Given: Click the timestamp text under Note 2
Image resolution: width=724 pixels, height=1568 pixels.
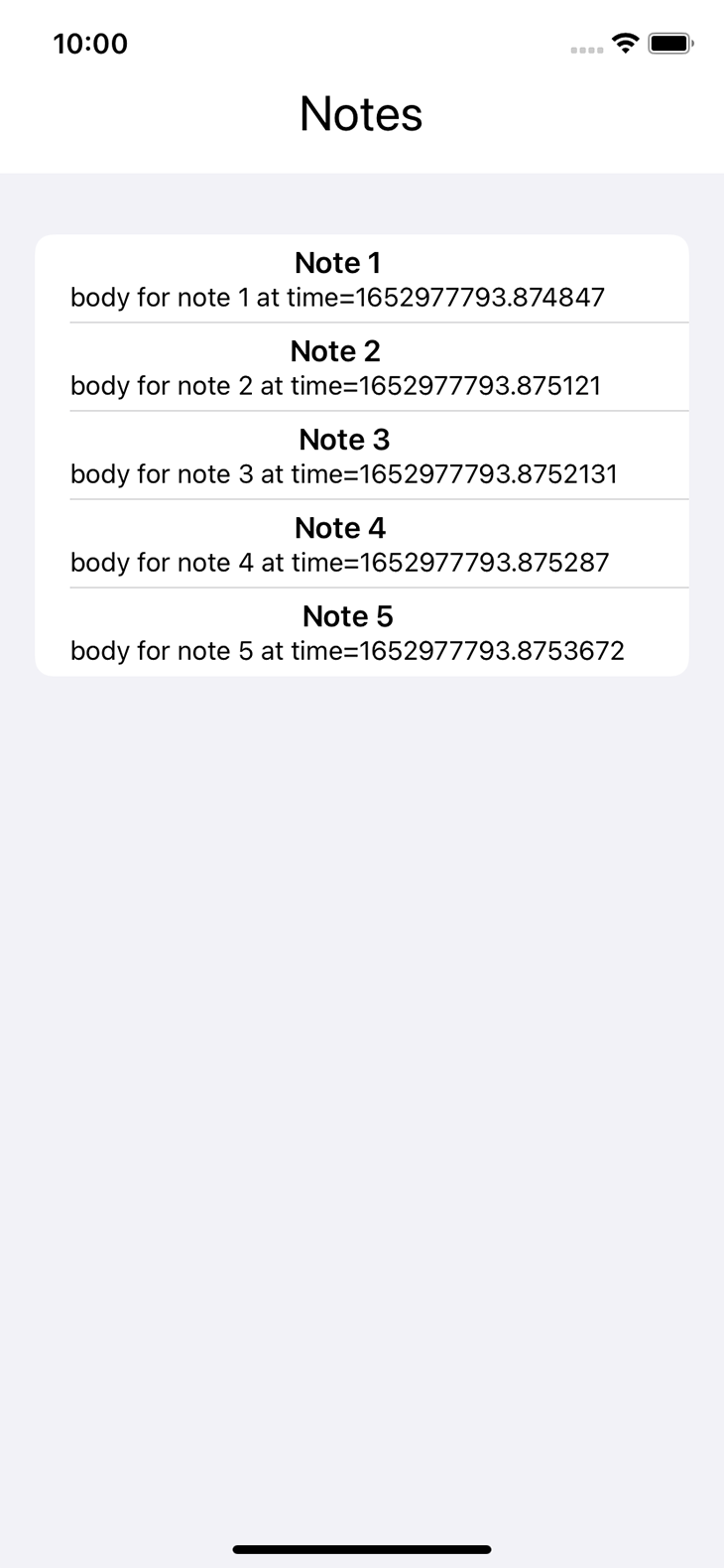Looking at the screenshot, I should click(335, 385).
